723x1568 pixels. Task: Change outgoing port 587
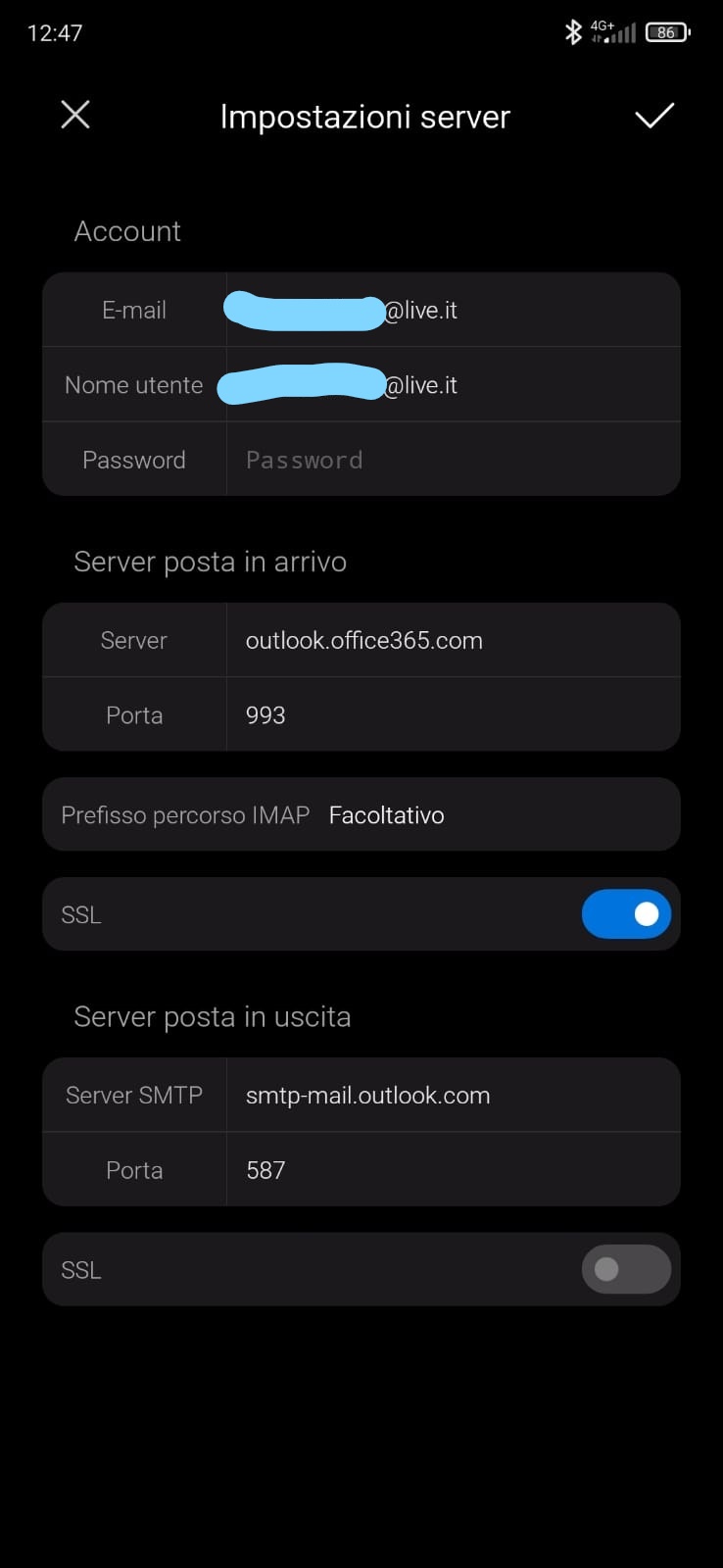451,1169
